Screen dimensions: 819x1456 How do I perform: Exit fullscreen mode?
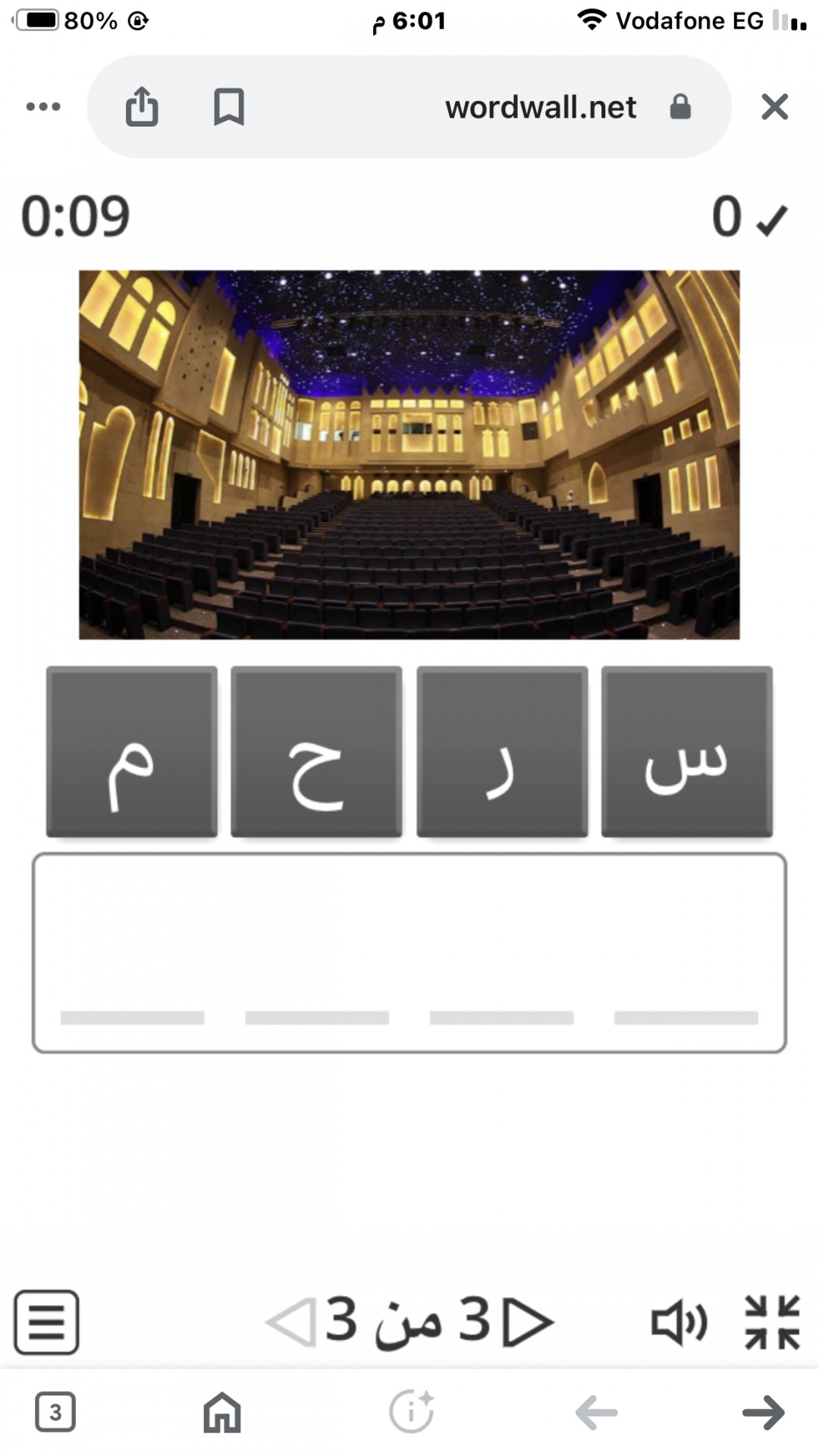(772, 1322)
